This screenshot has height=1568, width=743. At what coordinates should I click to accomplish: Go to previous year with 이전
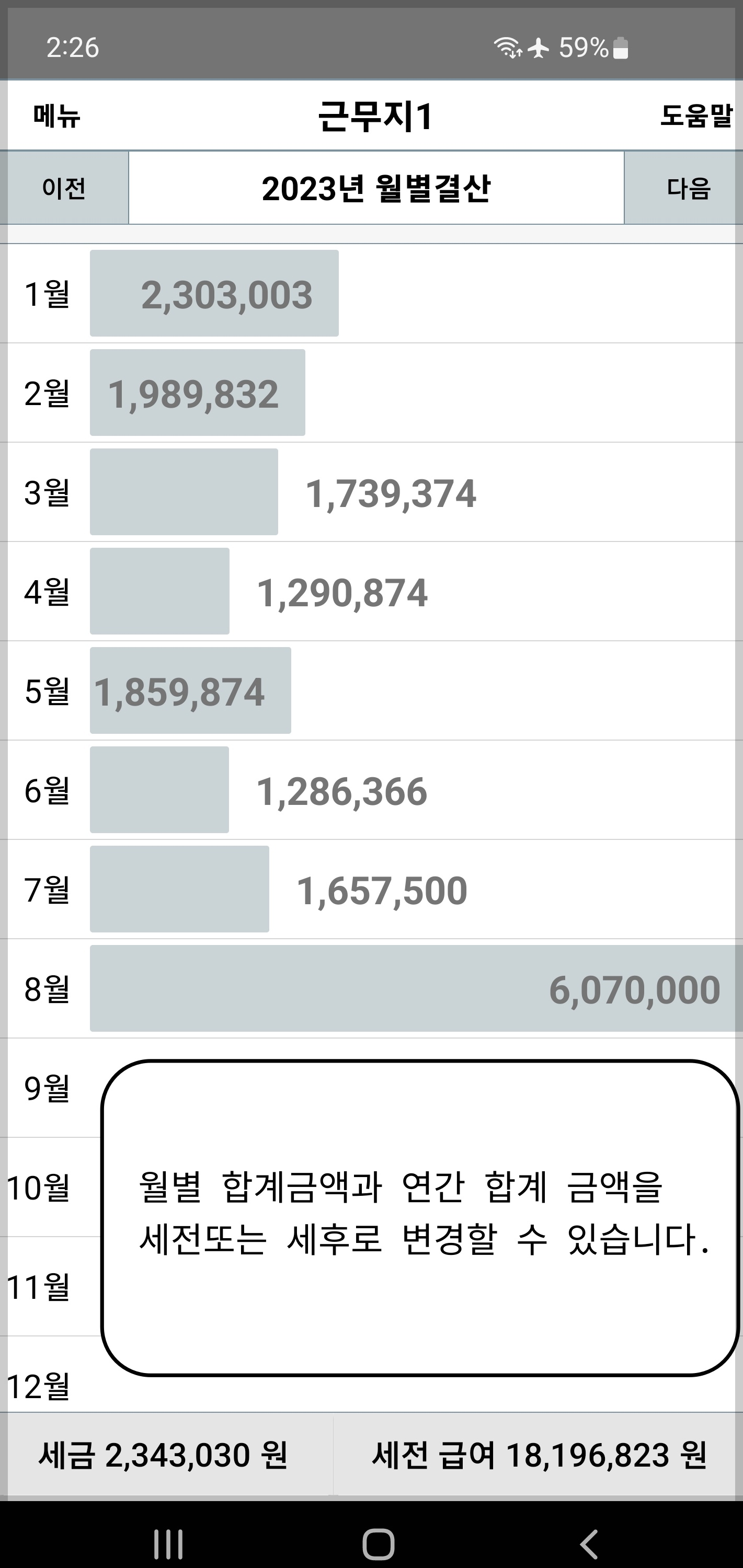pyautogui.click(x=64, y=188)
